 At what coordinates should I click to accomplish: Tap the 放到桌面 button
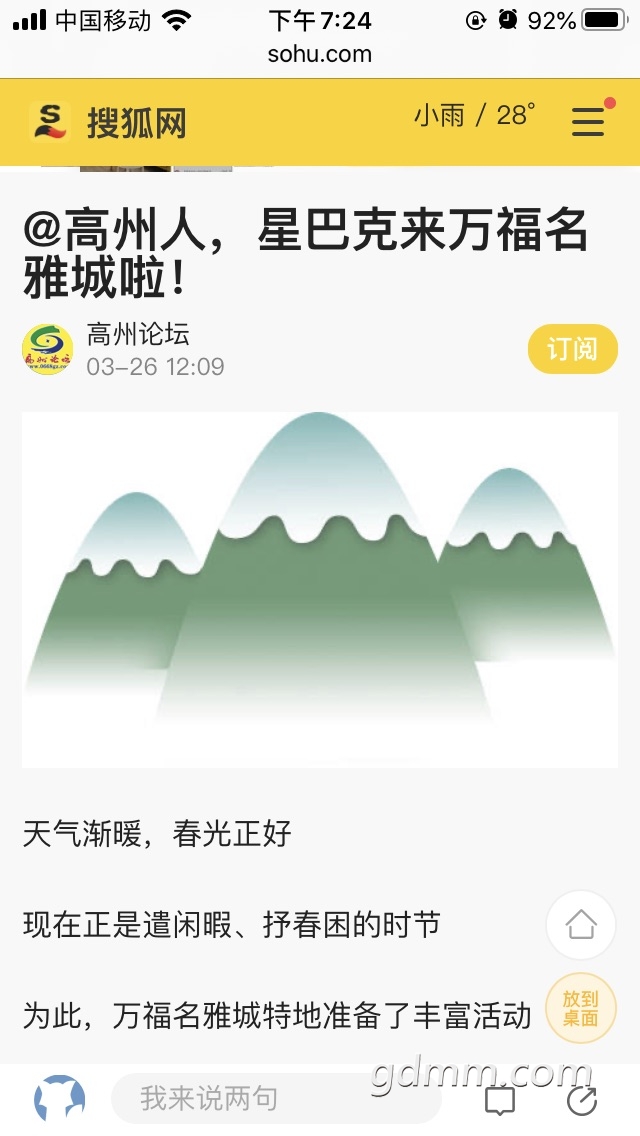coord(581,1007)
